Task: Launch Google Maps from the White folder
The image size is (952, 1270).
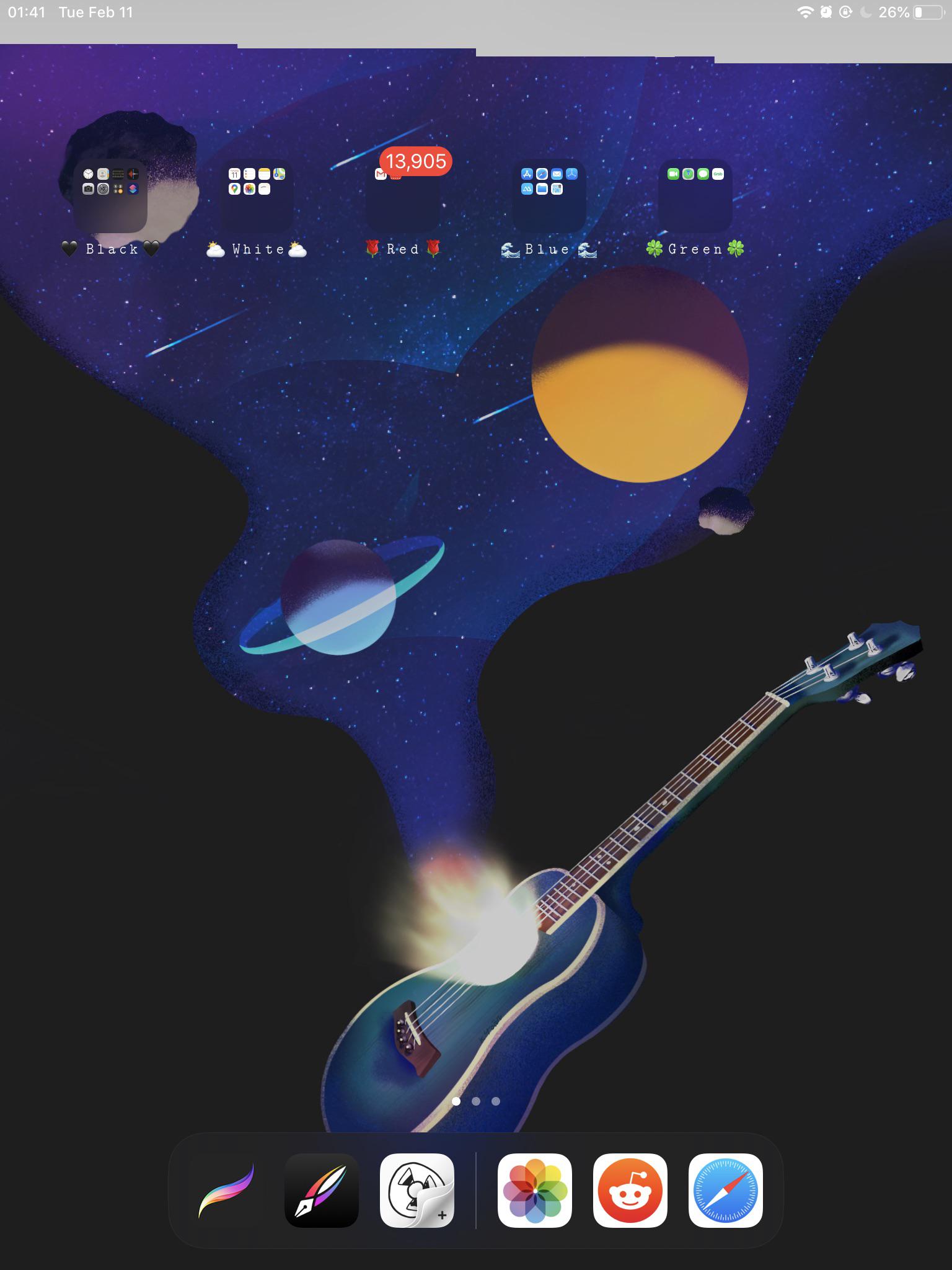Action: tap(234, 189)
